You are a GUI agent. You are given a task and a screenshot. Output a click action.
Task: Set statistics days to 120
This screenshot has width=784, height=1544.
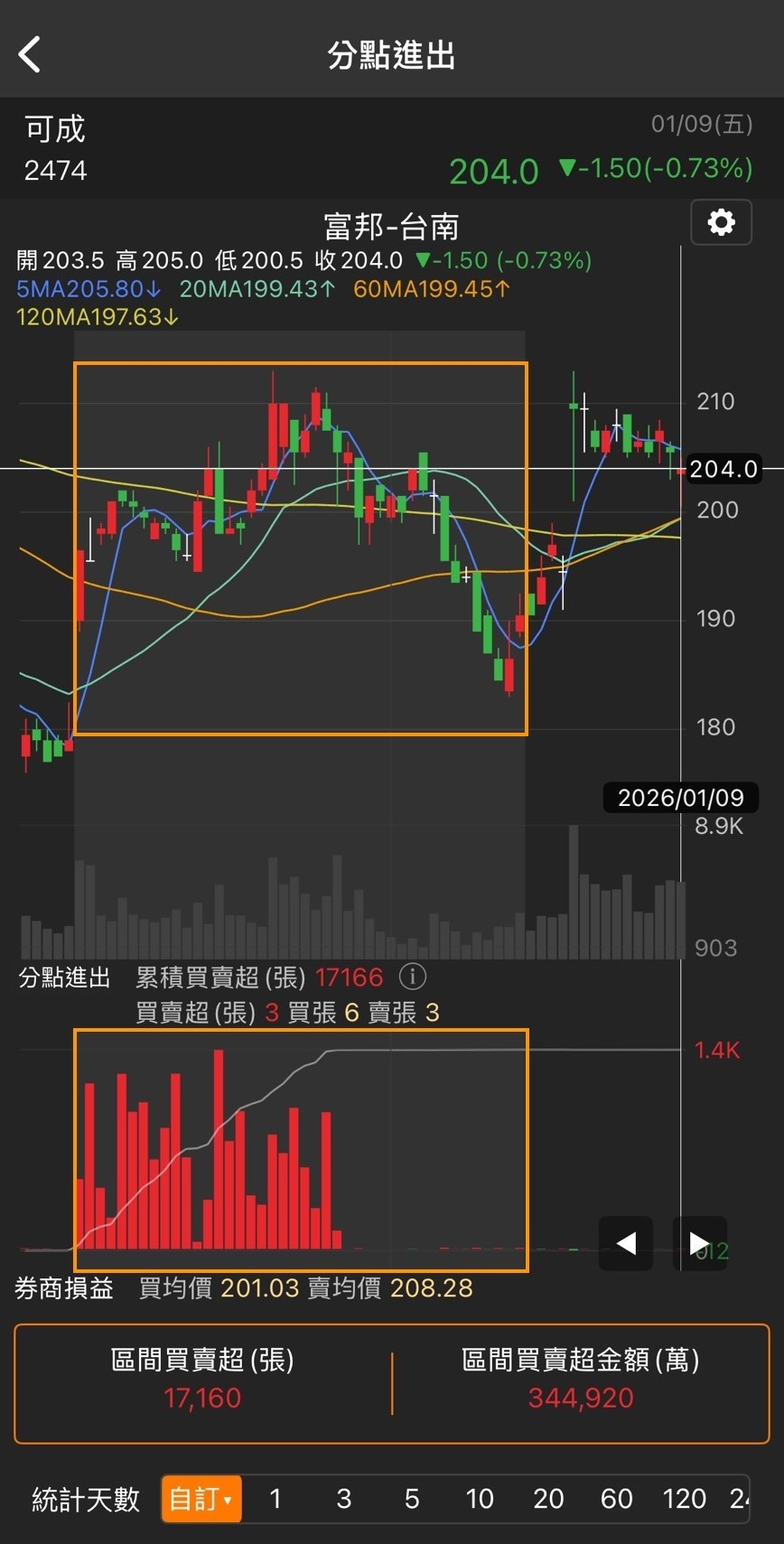coord(684,1499)
